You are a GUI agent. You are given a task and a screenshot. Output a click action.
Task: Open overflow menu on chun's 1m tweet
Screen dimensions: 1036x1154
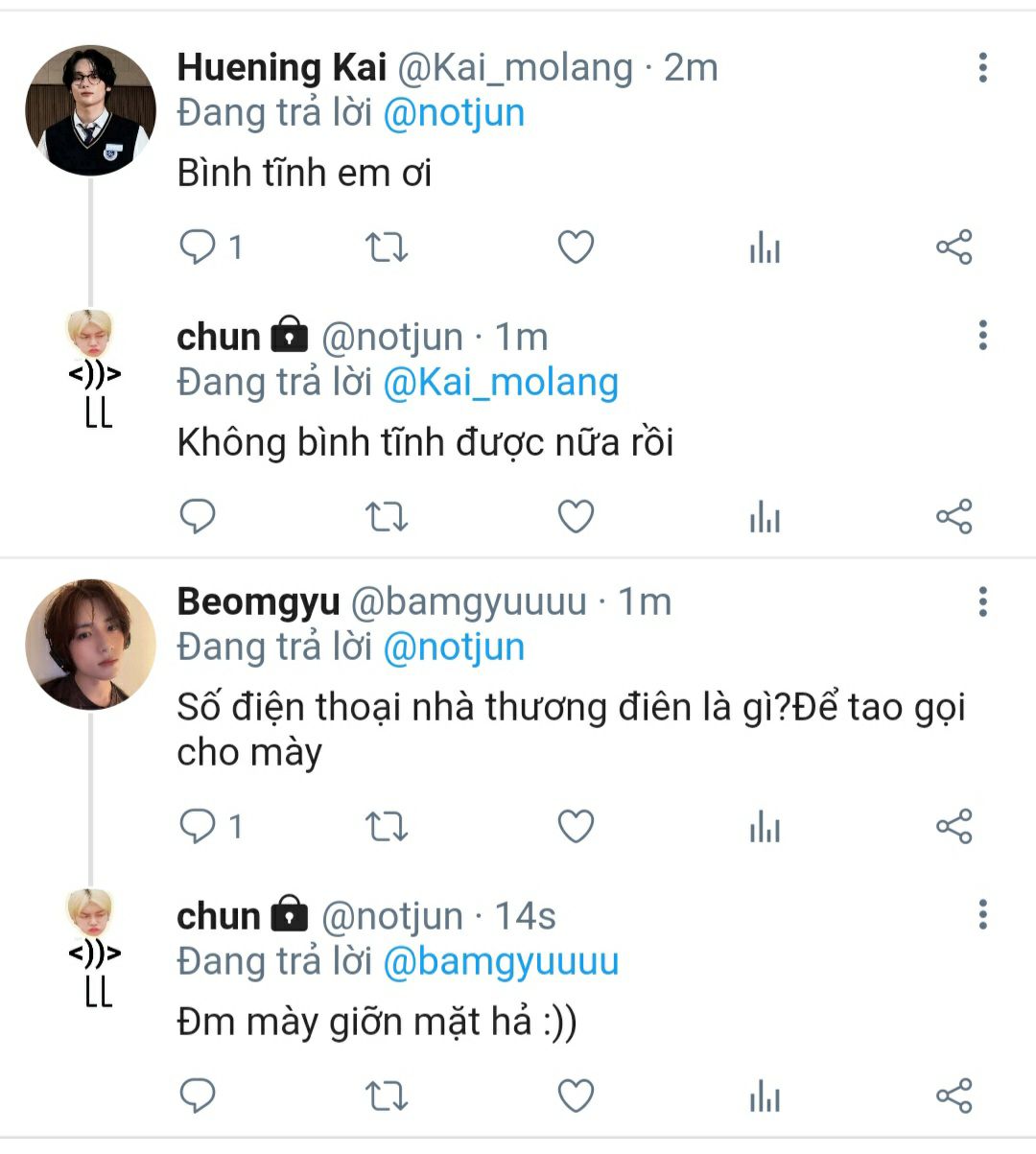[x=982, y=336]
